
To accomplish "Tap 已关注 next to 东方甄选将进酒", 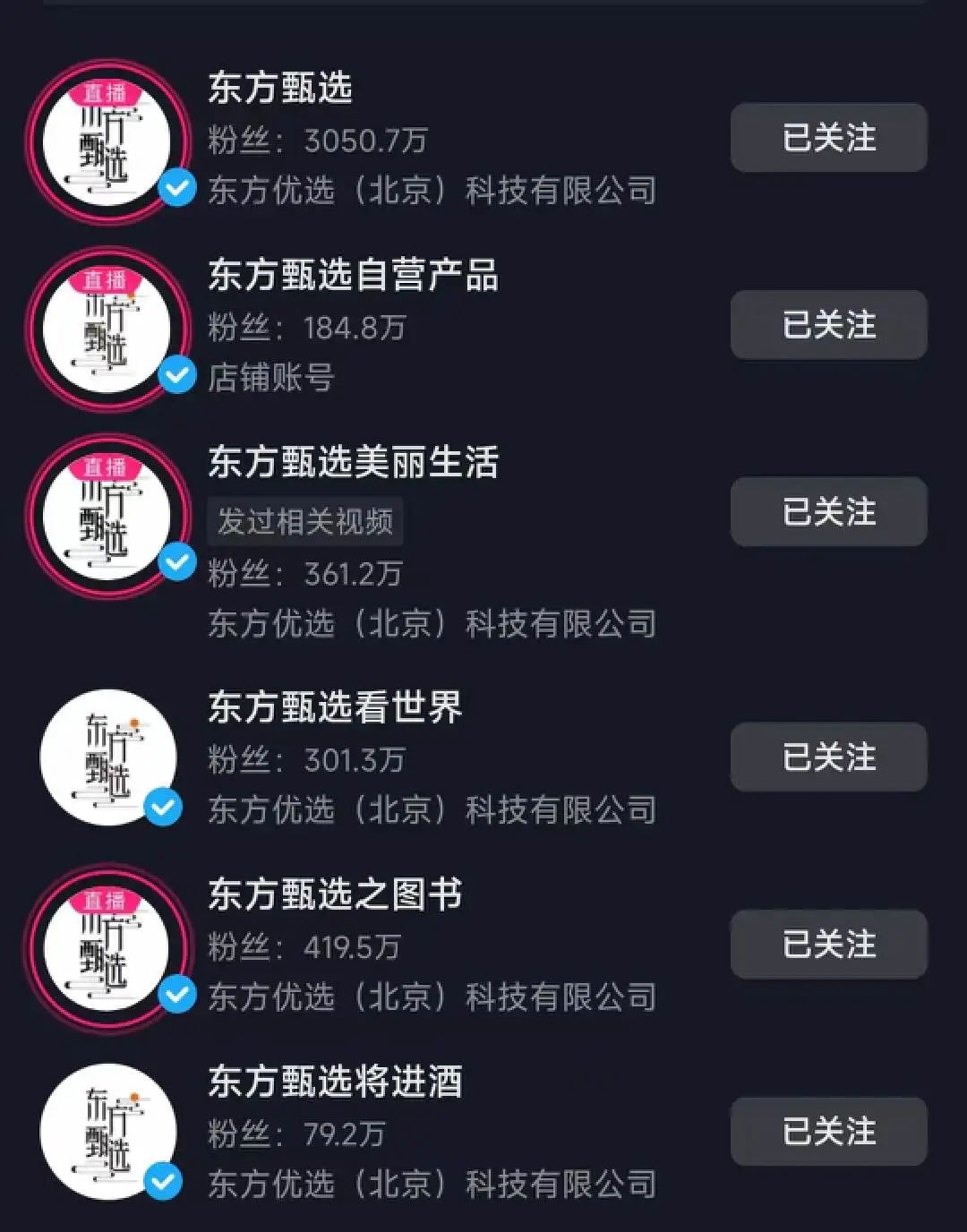I will (x=828, y=1132).
